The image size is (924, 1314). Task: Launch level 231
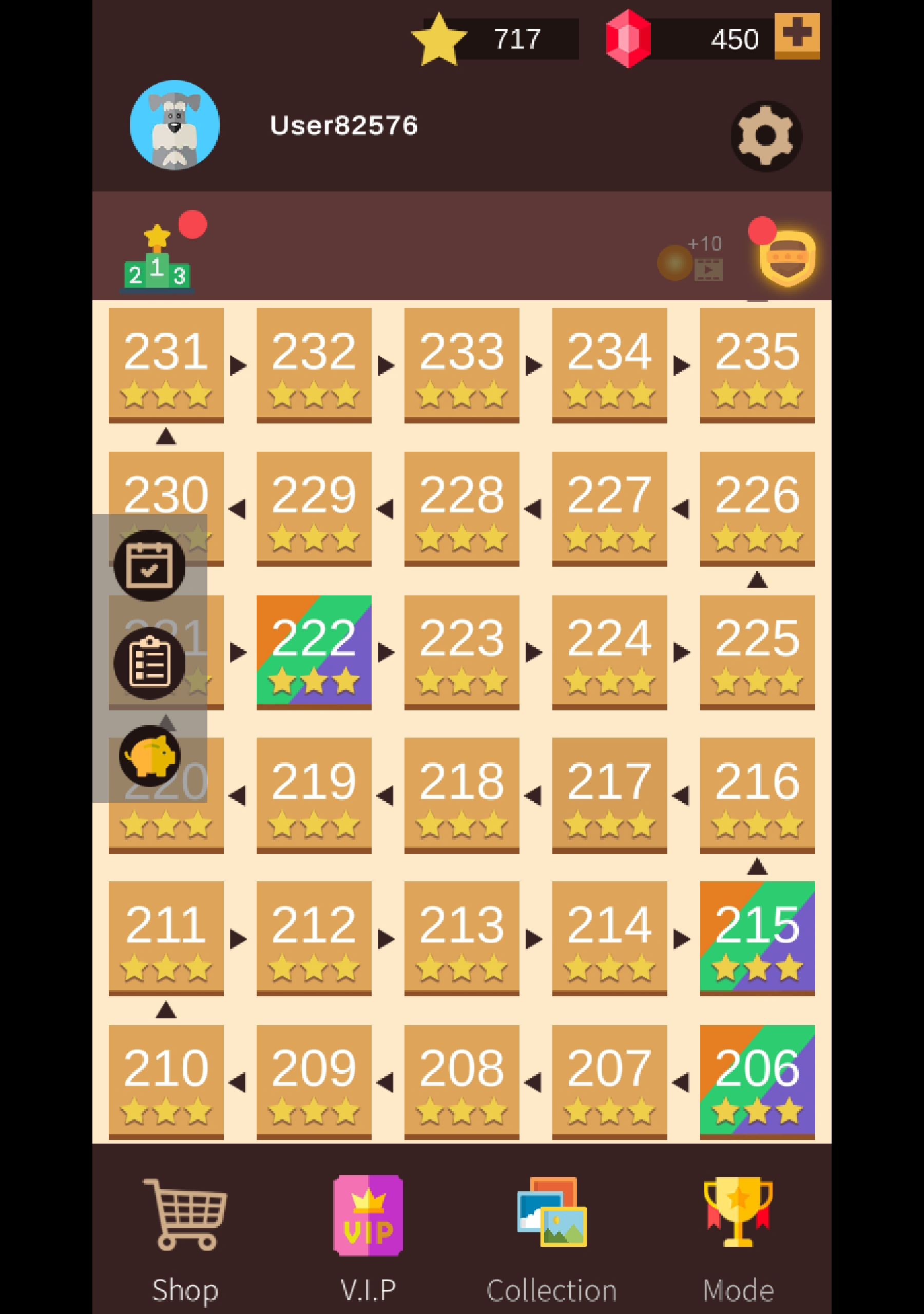pyautogui.click(x=166, y=364)
